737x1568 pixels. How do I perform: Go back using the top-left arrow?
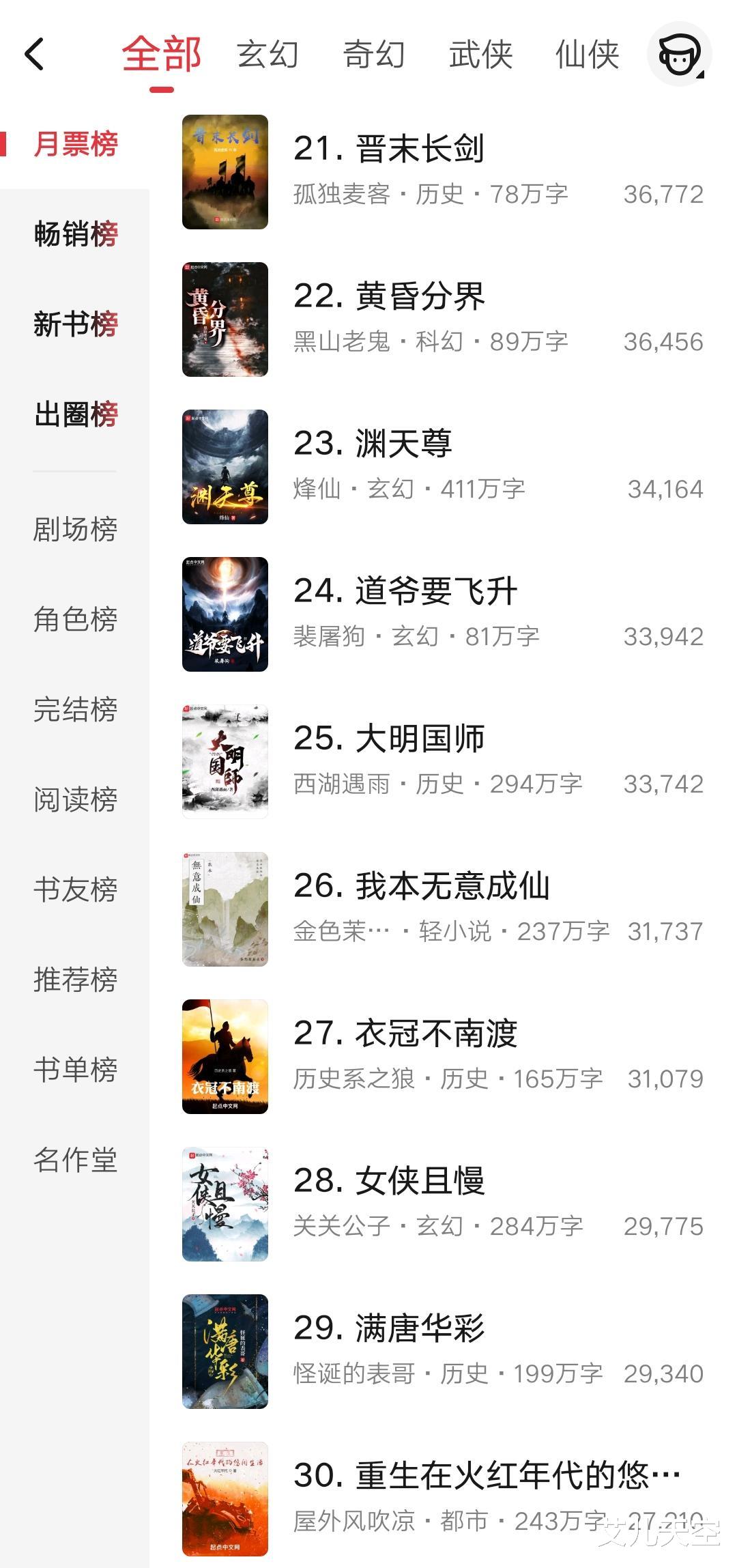(x=34, y=55)
